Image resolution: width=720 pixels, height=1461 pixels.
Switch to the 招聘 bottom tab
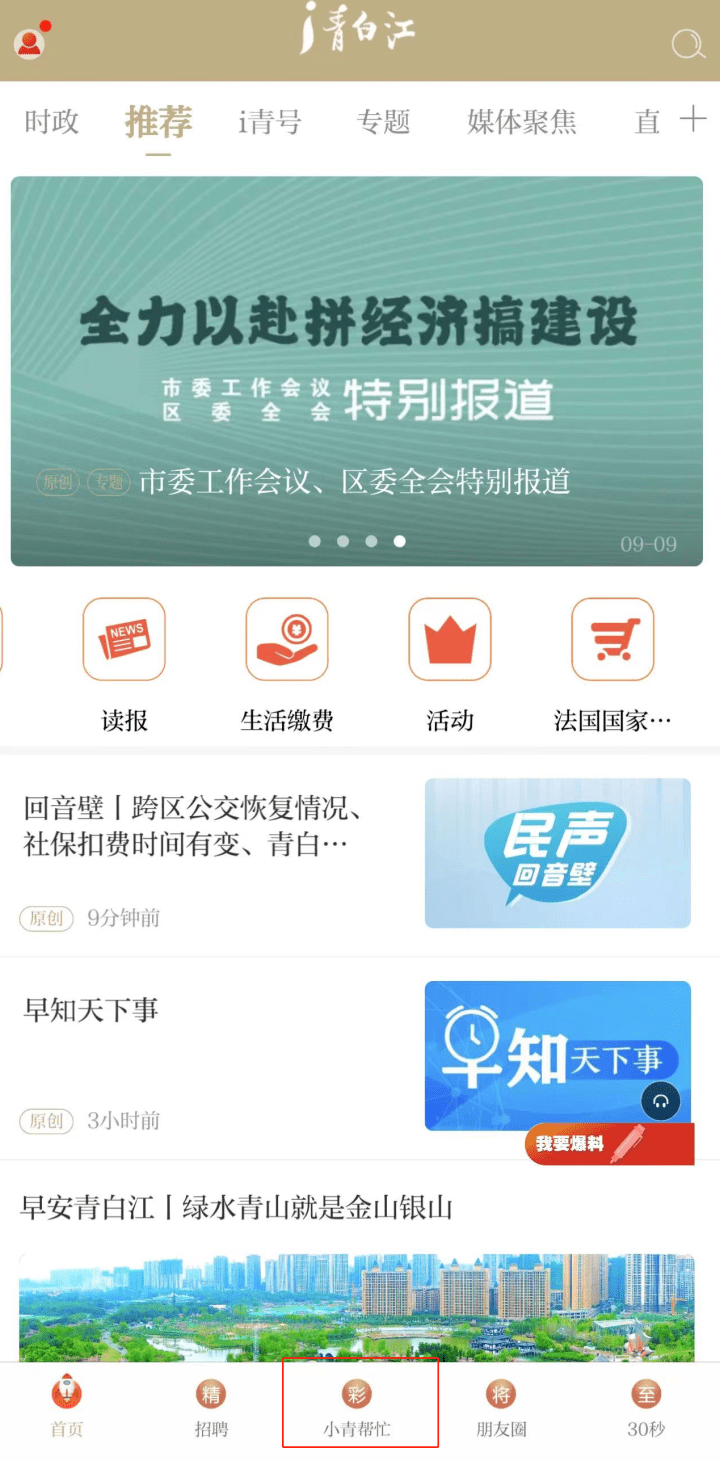[x=211, y=1408]
